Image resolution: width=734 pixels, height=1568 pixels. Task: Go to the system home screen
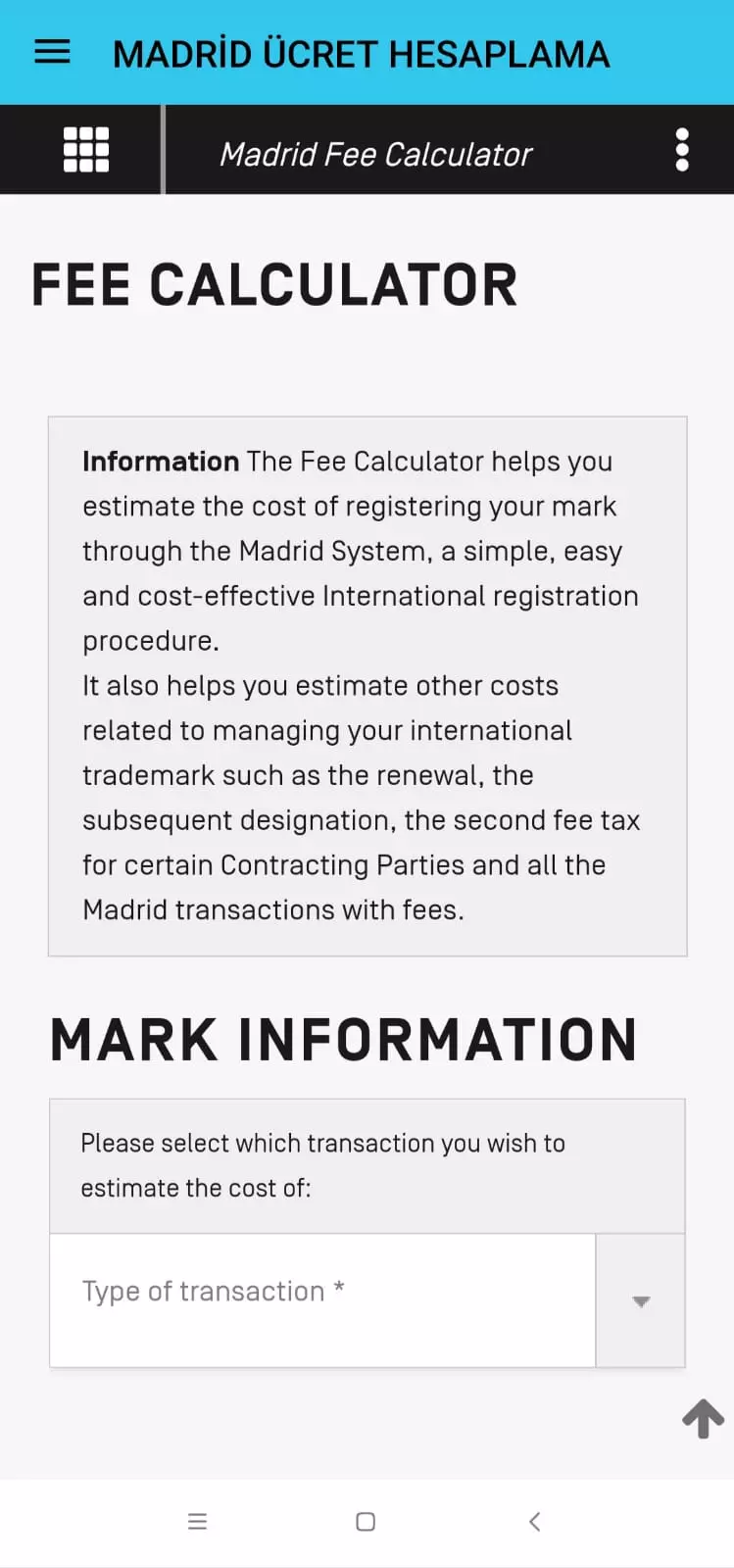(366, 1521)
